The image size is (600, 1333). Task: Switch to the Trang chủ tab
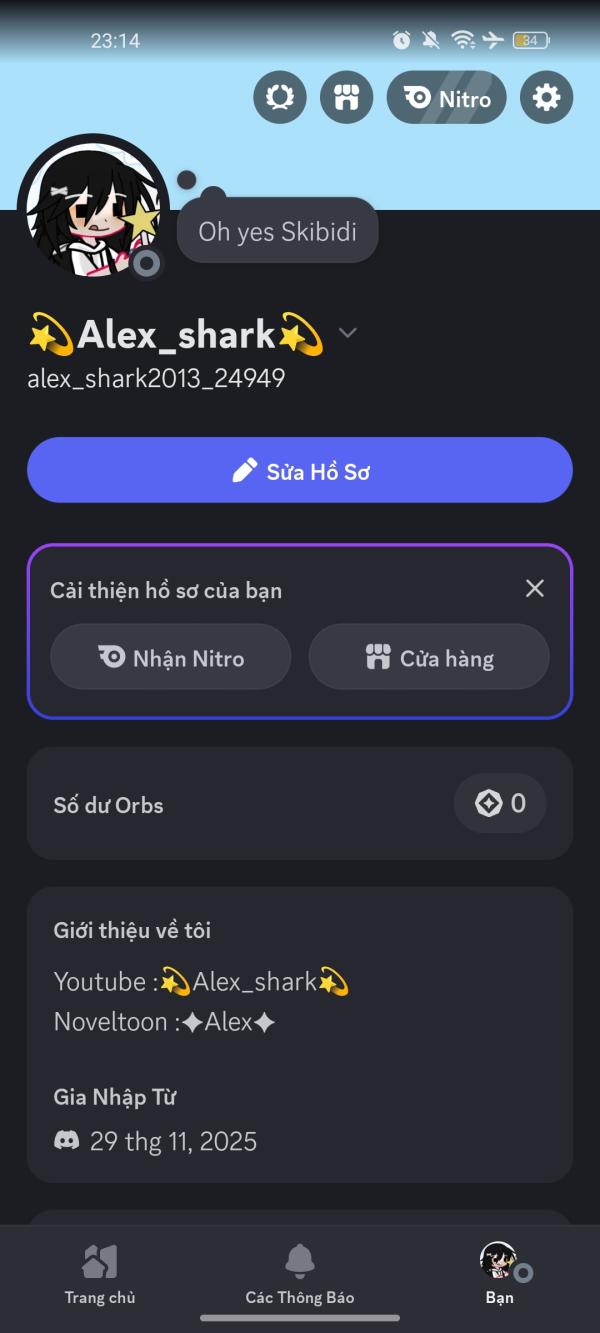click(100, 1275)
